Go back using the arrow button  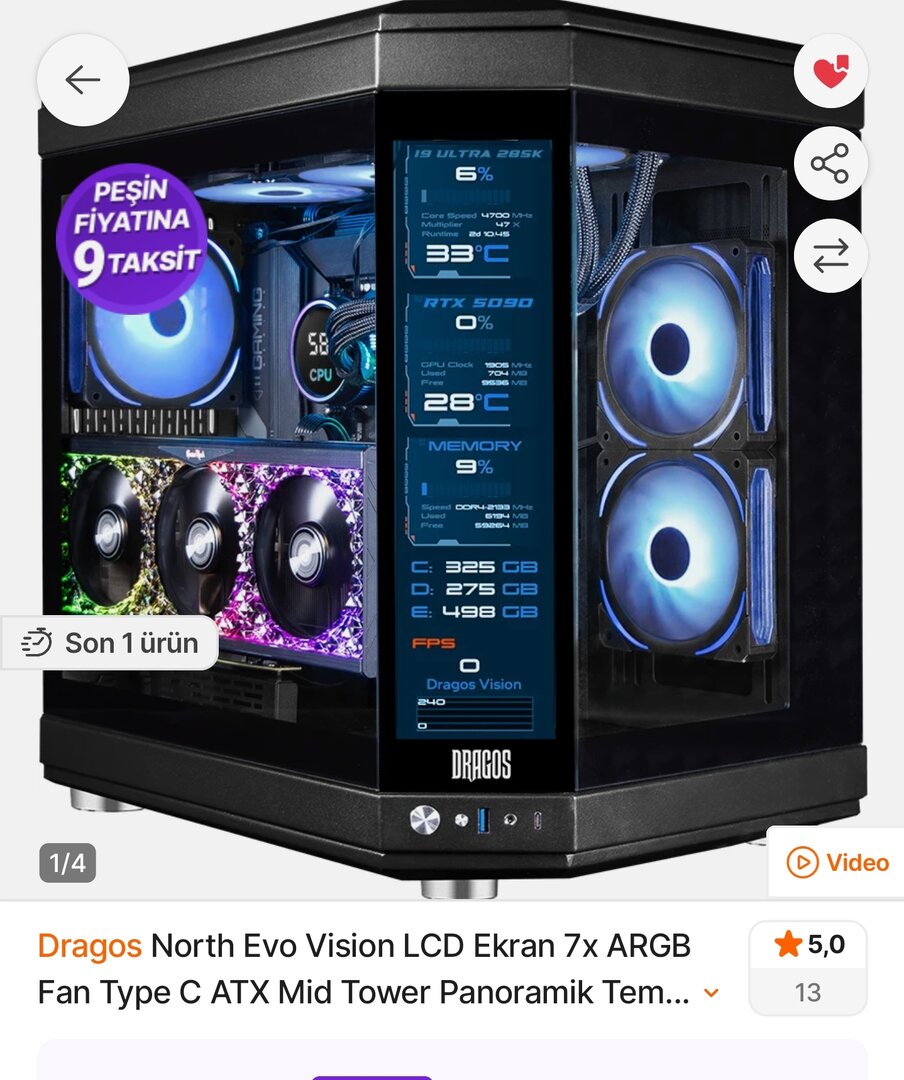pyautogui.click(x=83, y=80)
